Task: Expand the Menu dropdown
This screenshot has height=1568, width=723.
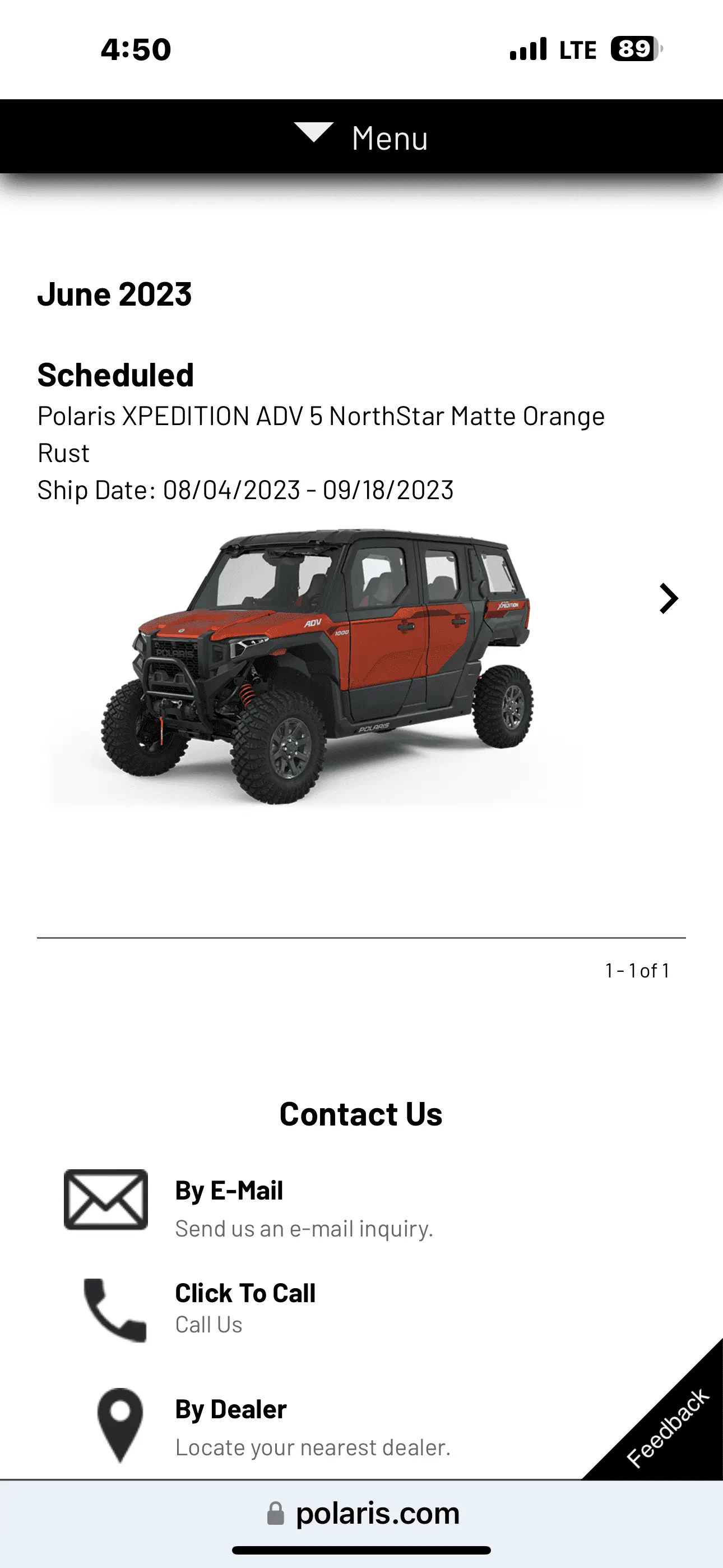Action: tap(361, 137)
